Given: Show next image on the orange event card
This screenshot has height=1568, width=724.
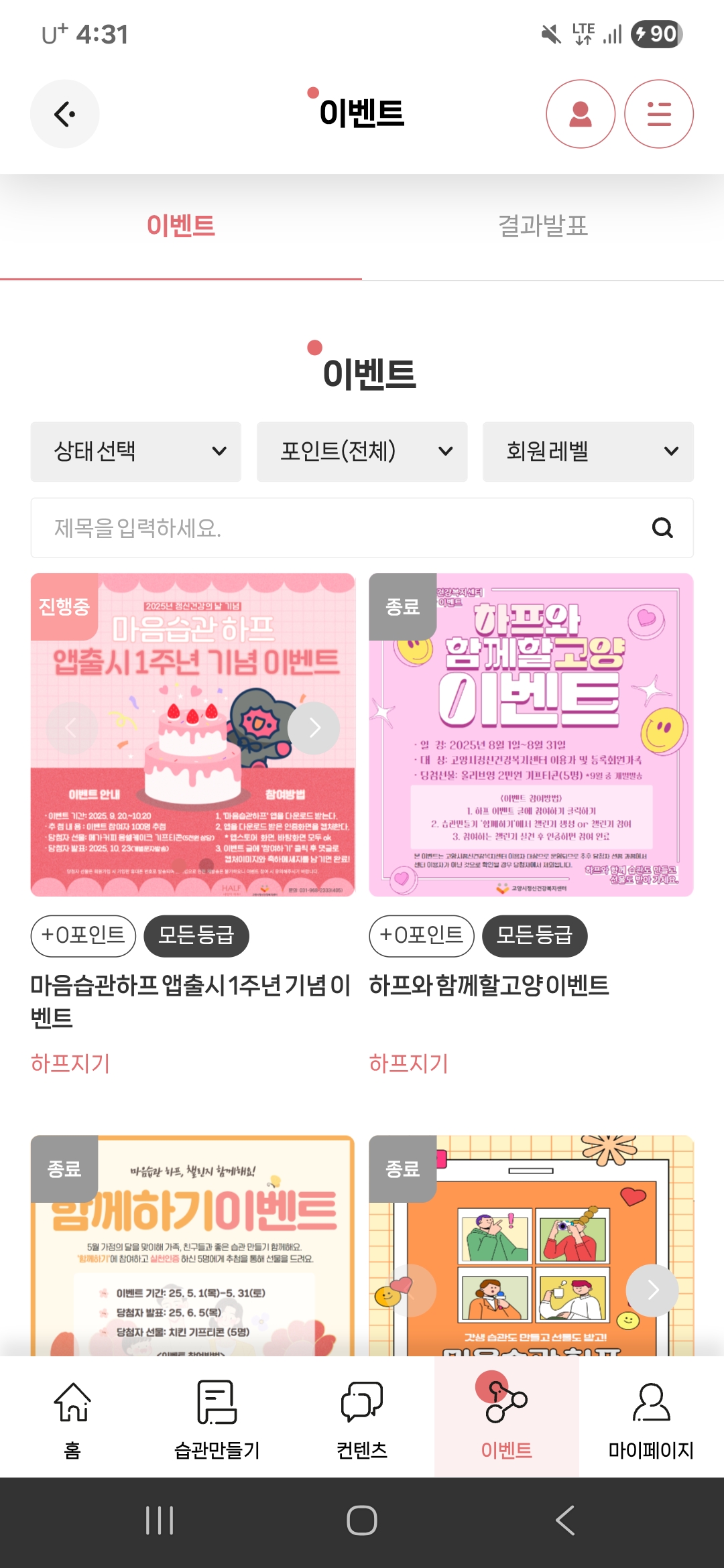Looking at the screenshot, I should 652,1290.
